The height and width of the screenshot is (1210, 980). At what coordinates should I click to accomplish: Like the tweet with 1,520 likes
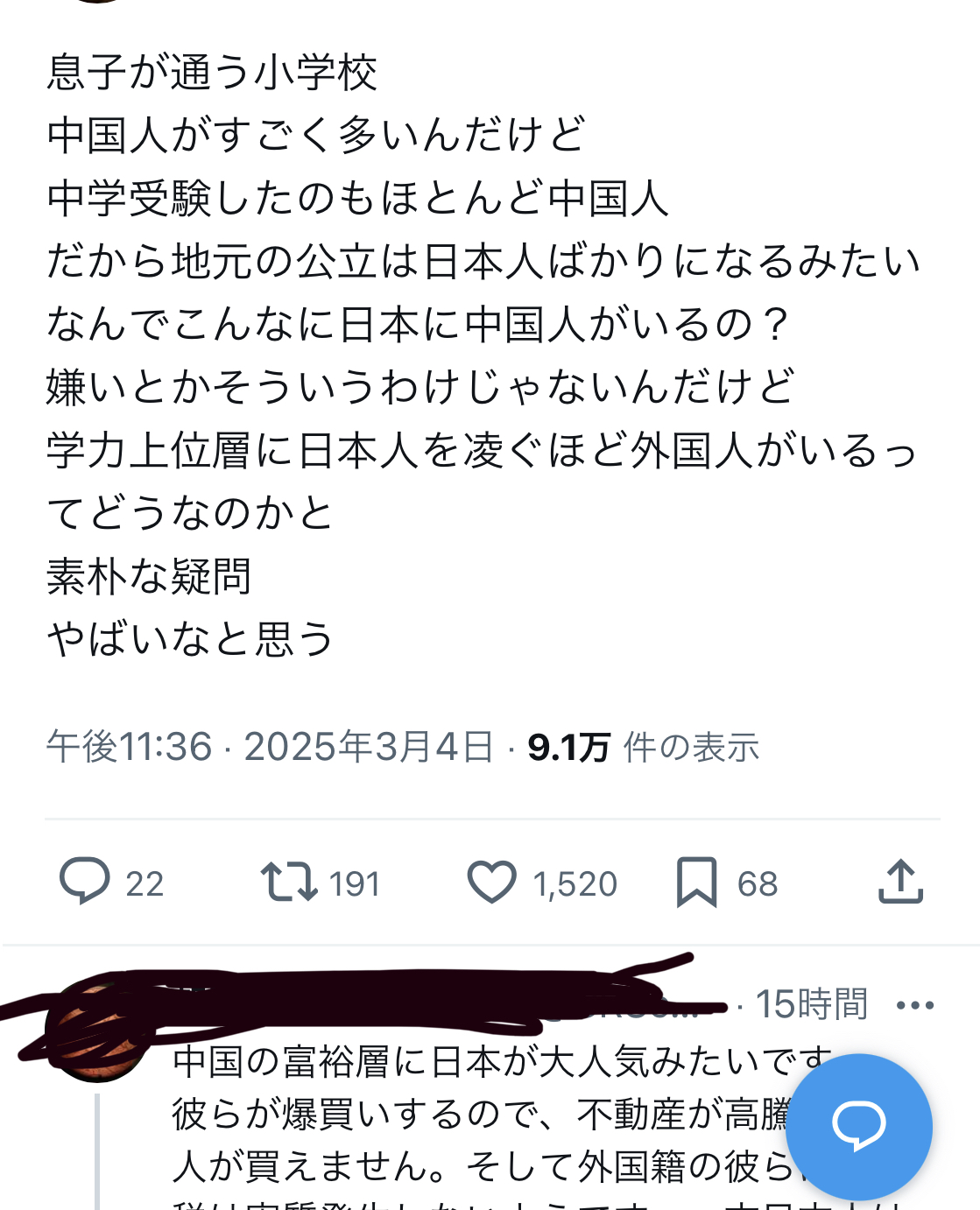tap(492, 881)
